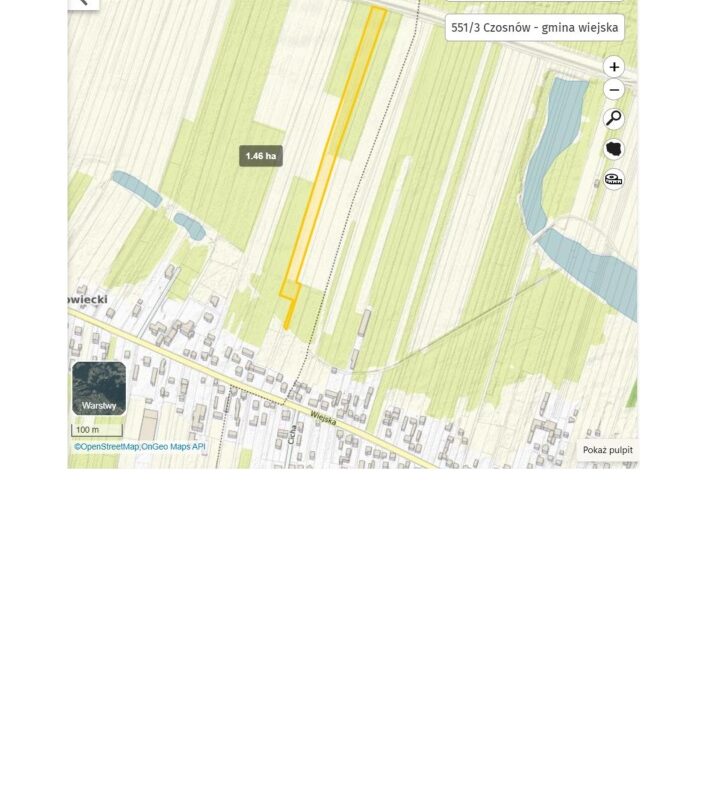The width and height of the screenshot is (707, 790).
Task: Open the tape measure tool
Action: click(x=613, y=179)
